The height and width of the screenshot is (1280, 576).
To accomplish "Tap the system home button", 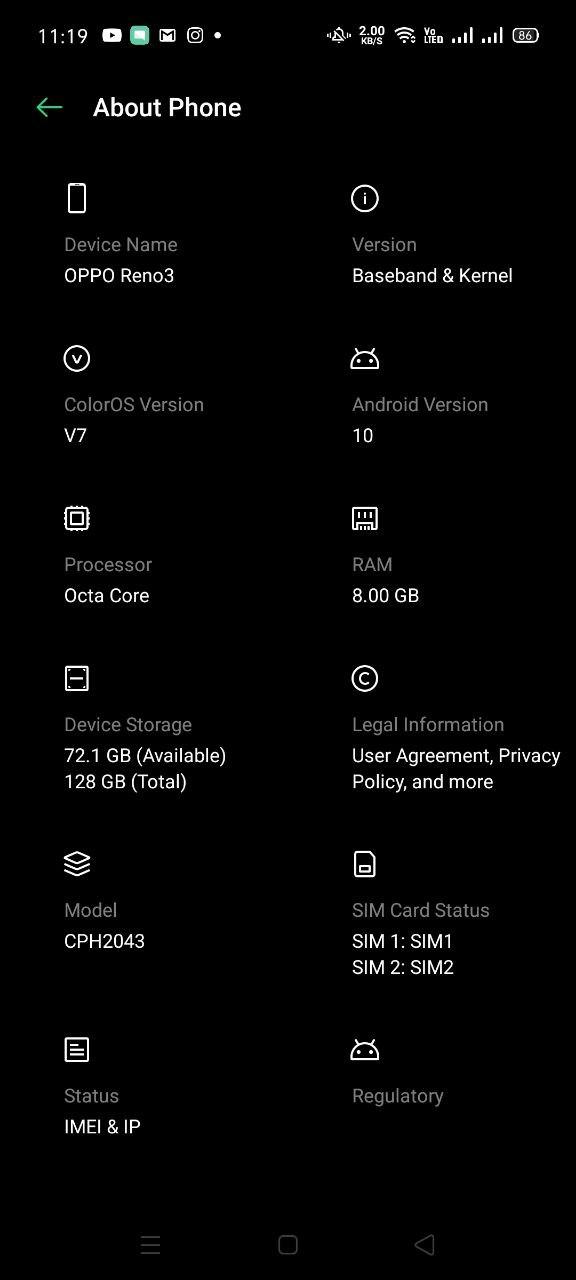I will pos(288,1245).
